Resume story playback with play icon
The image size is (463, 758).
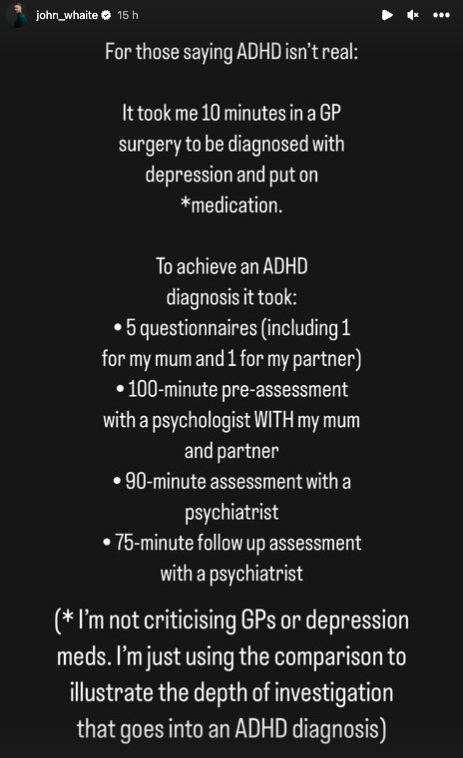(387, 15)
